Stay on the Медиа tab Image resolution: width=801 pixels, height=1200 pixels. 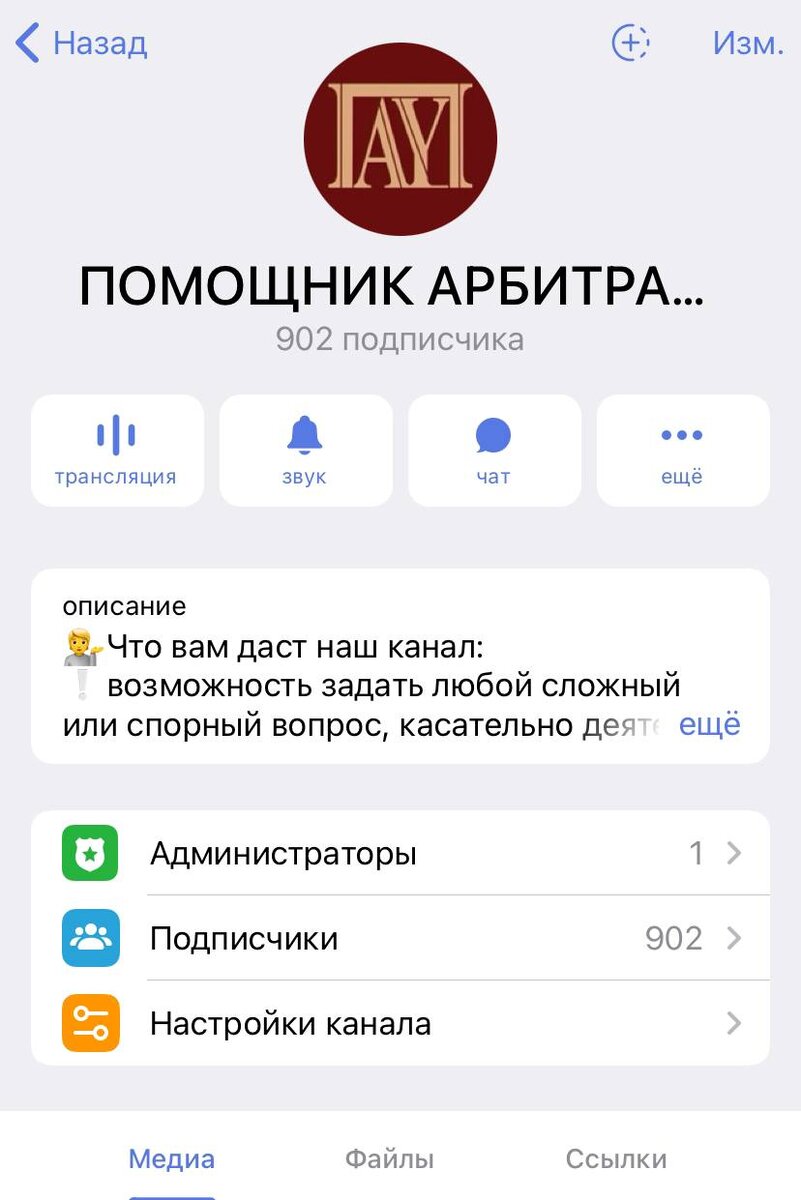pos(171,1158)
